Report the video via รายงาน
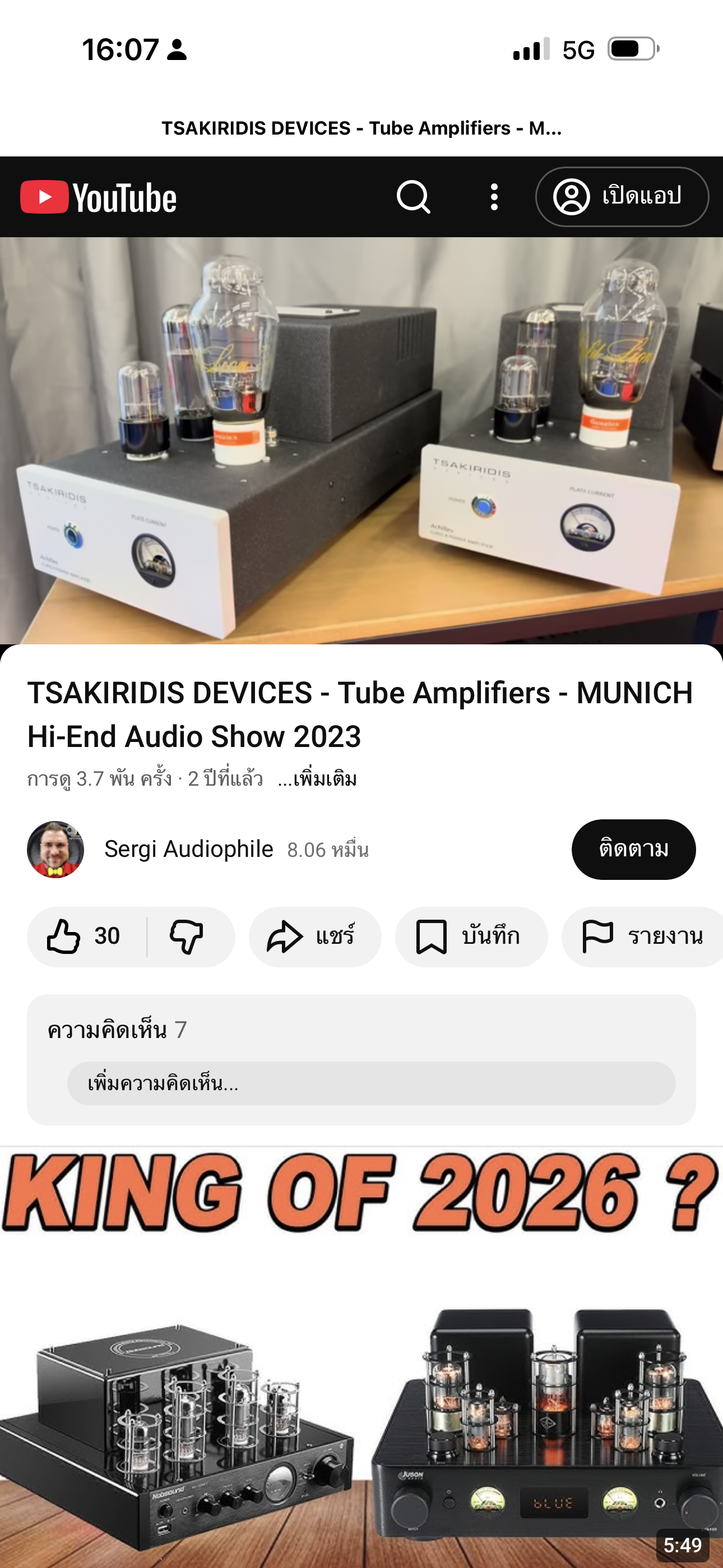The height and width of the screenshot is (1568, 723). [643, 936]
